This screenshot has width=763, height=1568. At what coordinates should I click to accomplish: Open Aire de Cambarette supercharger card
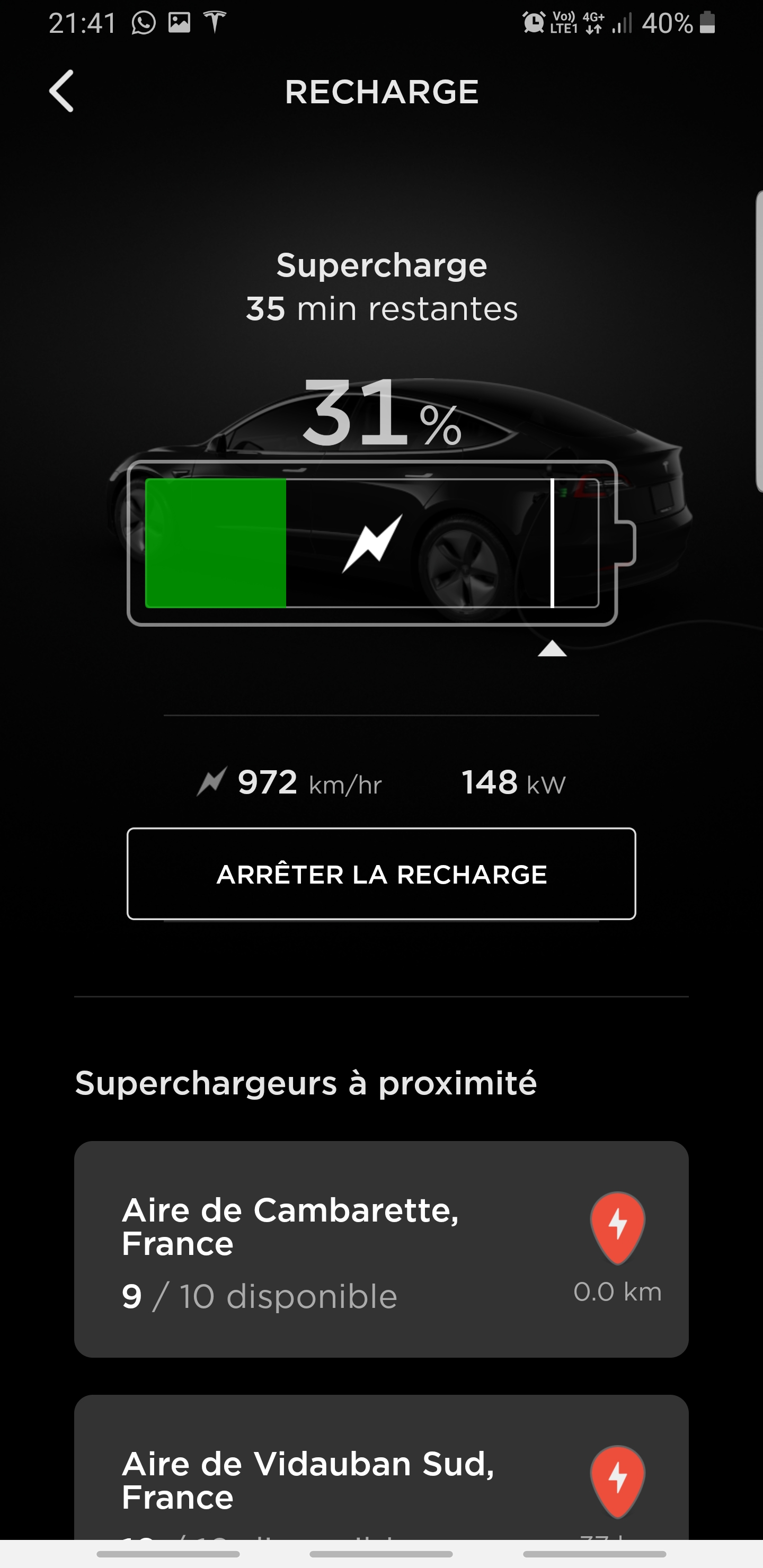coord(381,1249)
